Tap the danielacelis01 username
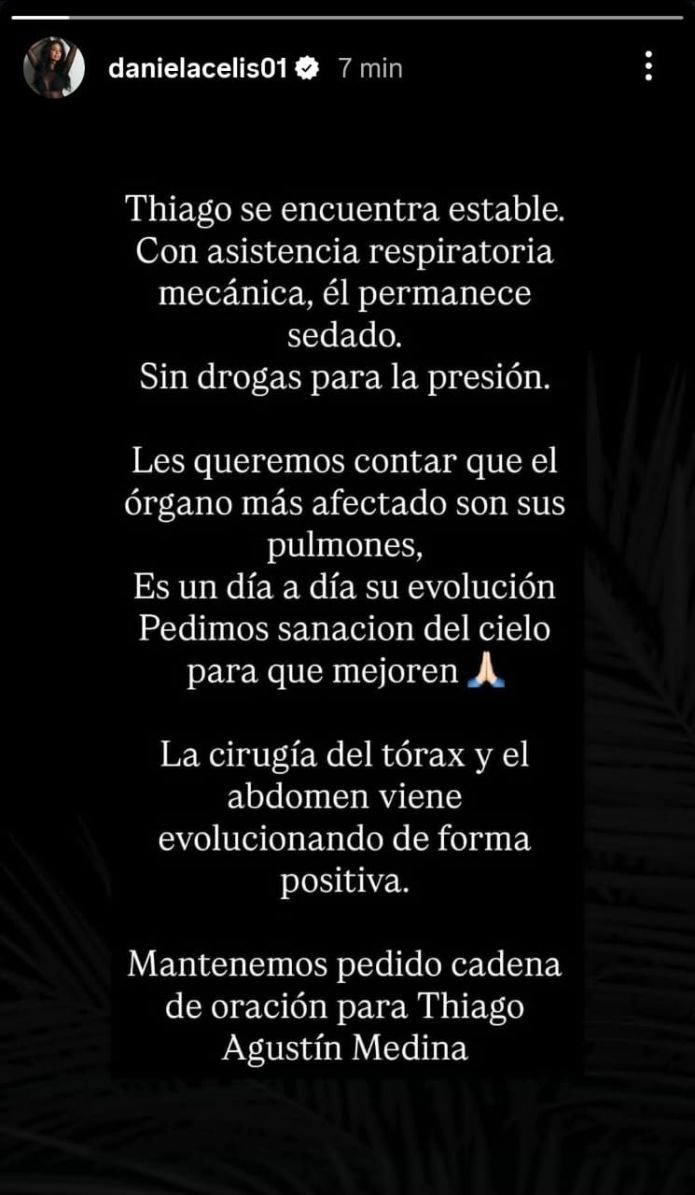695x1195 pixels. click(x=197, y=68)
